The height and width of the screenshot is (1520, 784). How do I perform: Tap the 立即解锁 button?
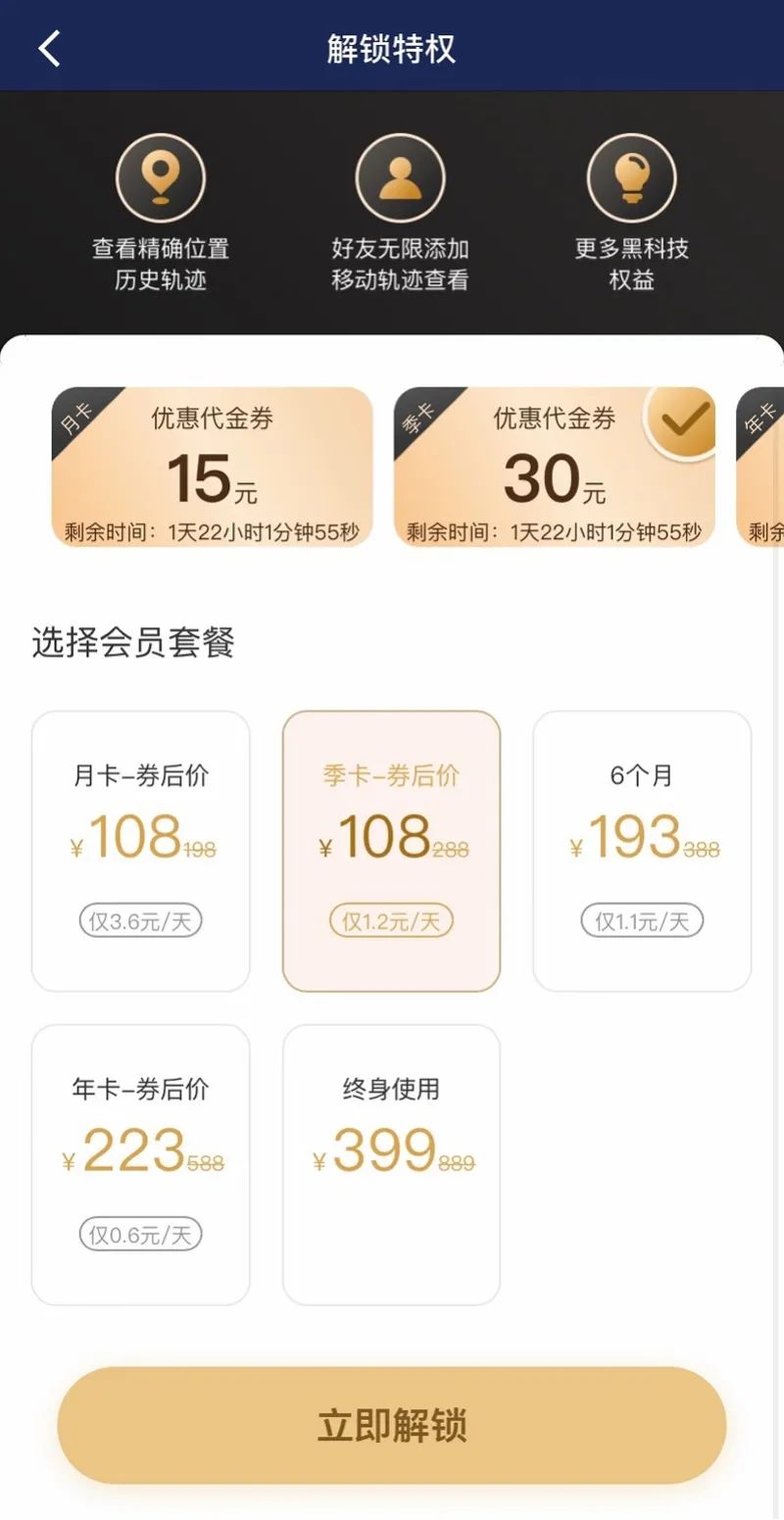(x=391, y=1425)
